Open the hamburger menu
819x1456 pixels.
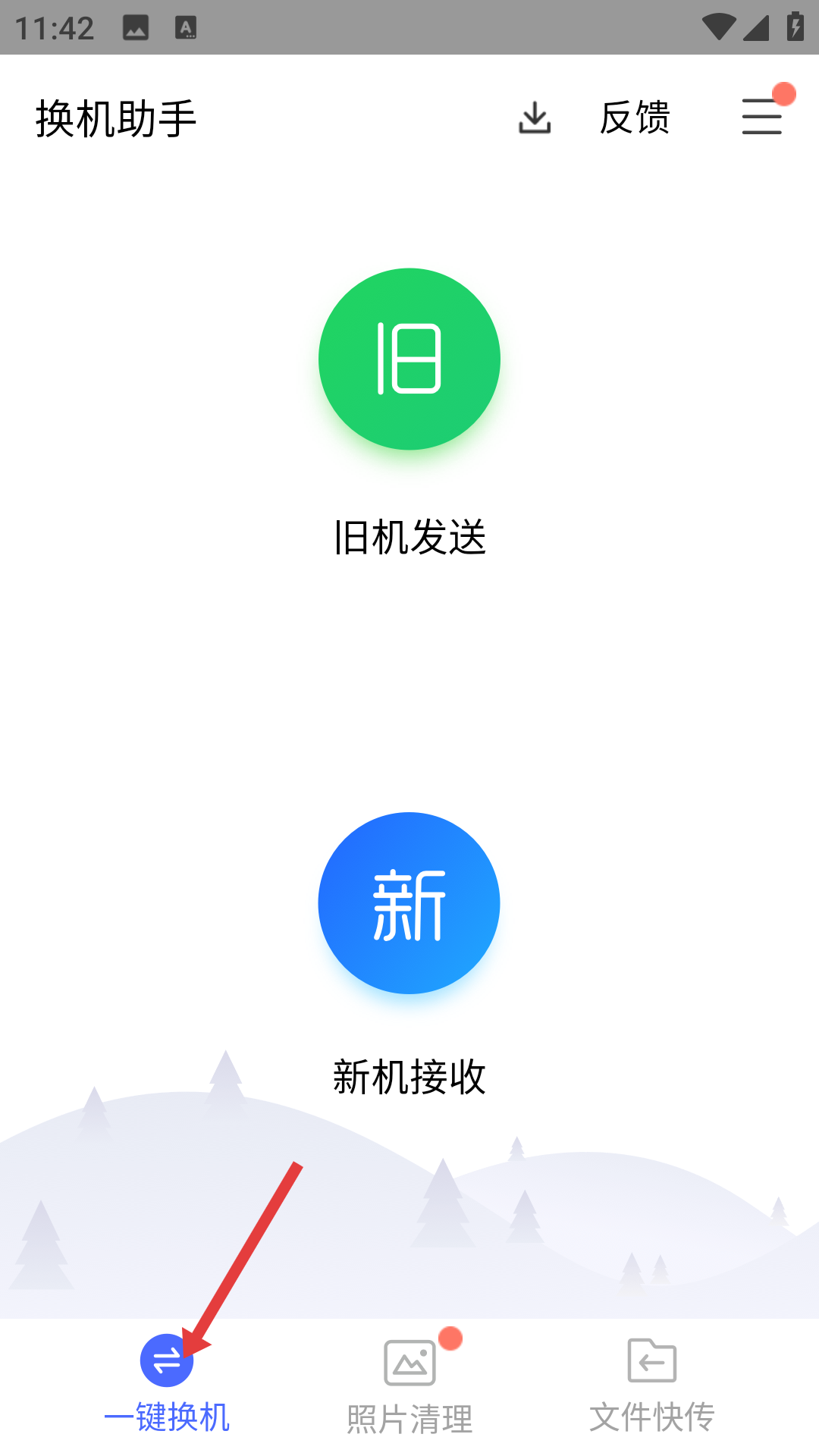(x=762, y=116)
